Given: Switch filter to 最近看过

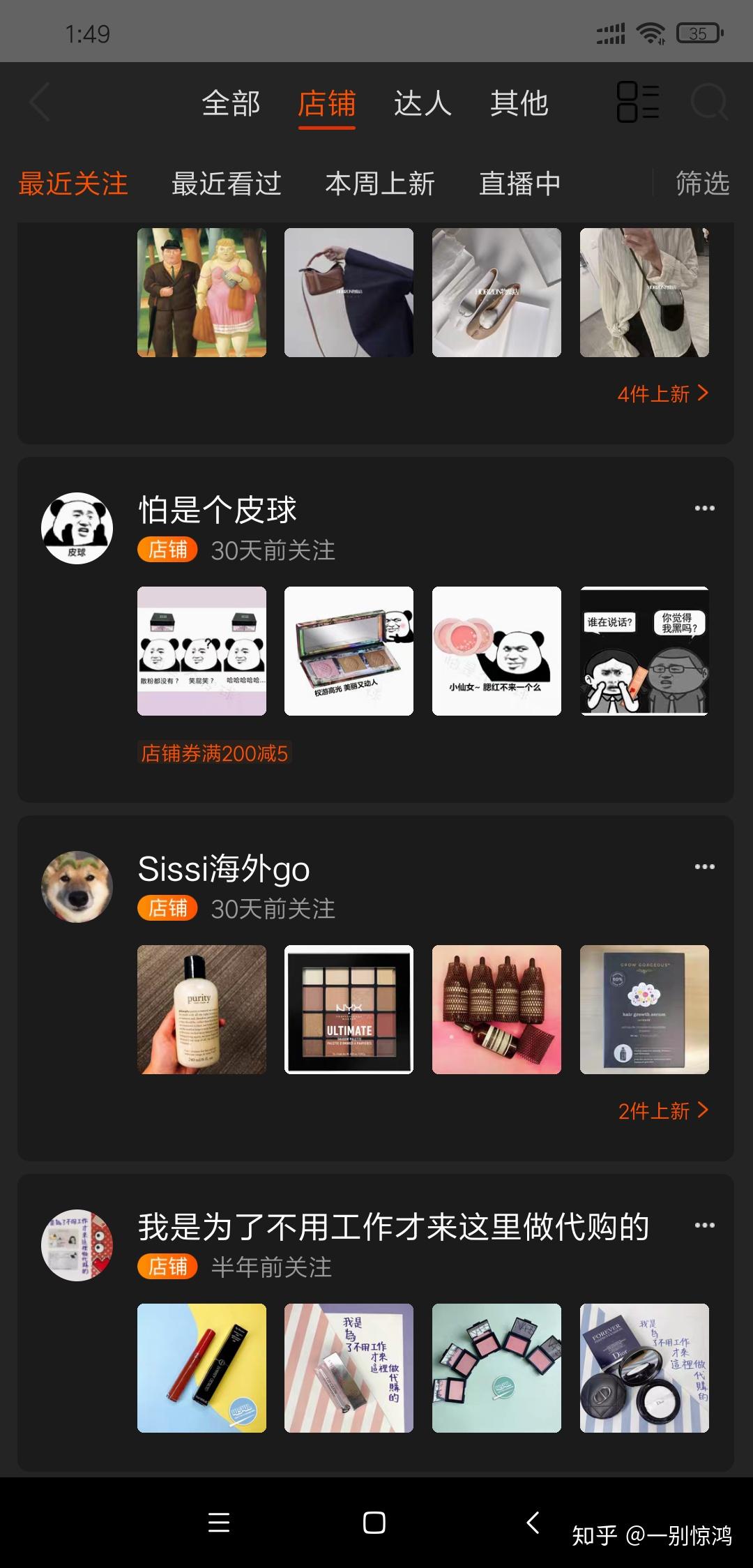Looking at the screenshot, I should point(226,183).
